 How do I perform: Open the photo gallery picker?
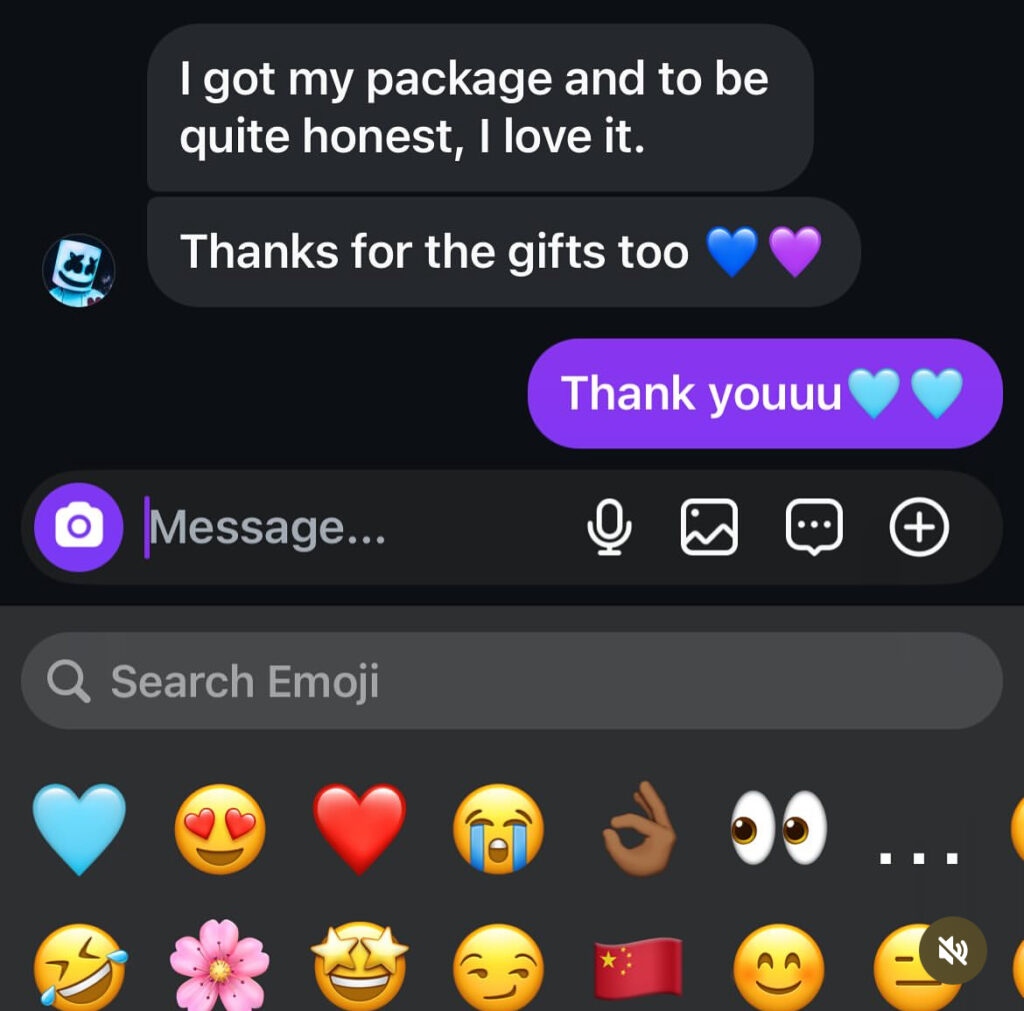(709, 527)
